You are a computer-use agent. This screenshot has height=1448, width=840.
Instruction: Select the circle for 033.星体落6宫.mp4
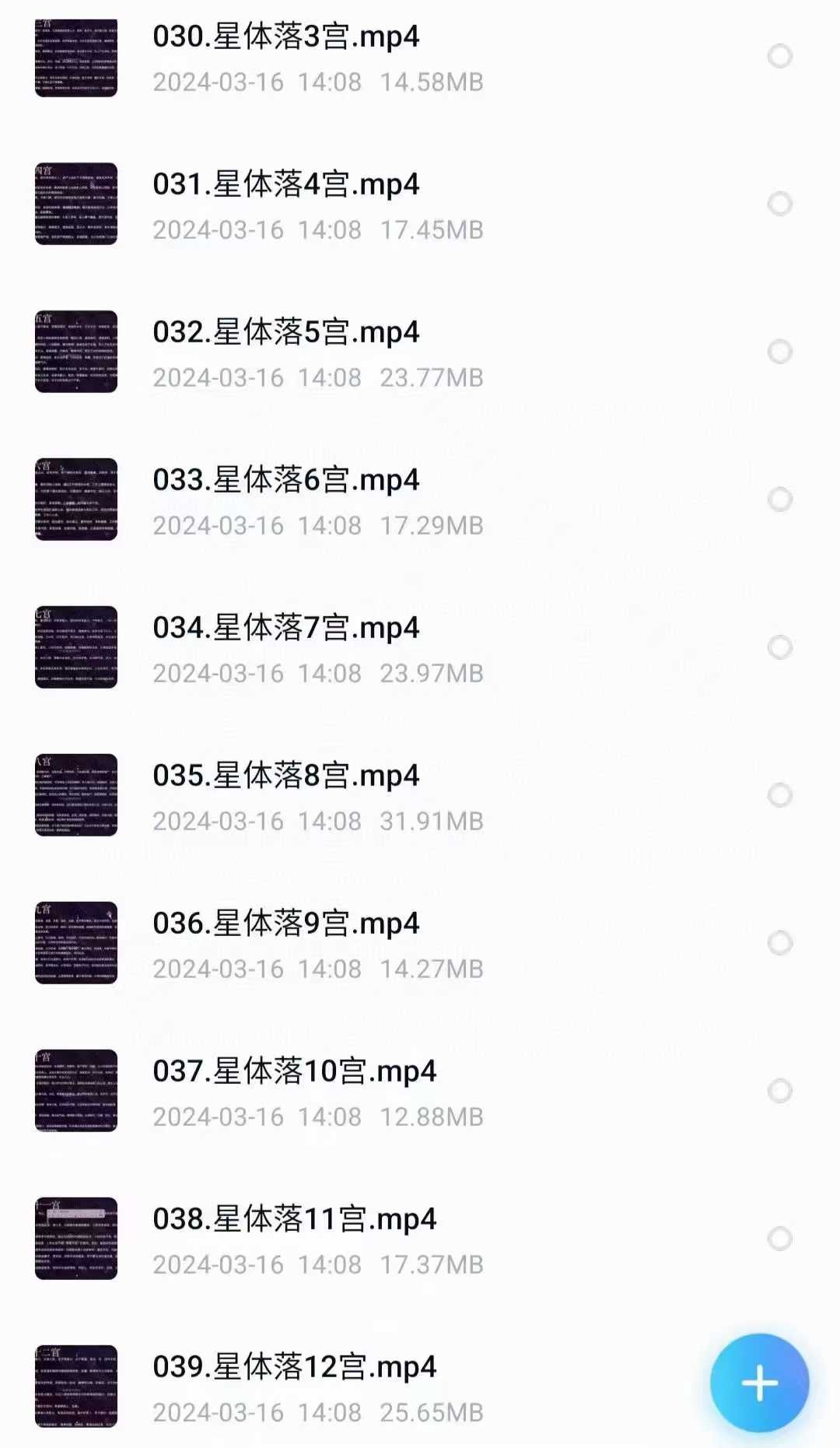(x=779, y=500)
